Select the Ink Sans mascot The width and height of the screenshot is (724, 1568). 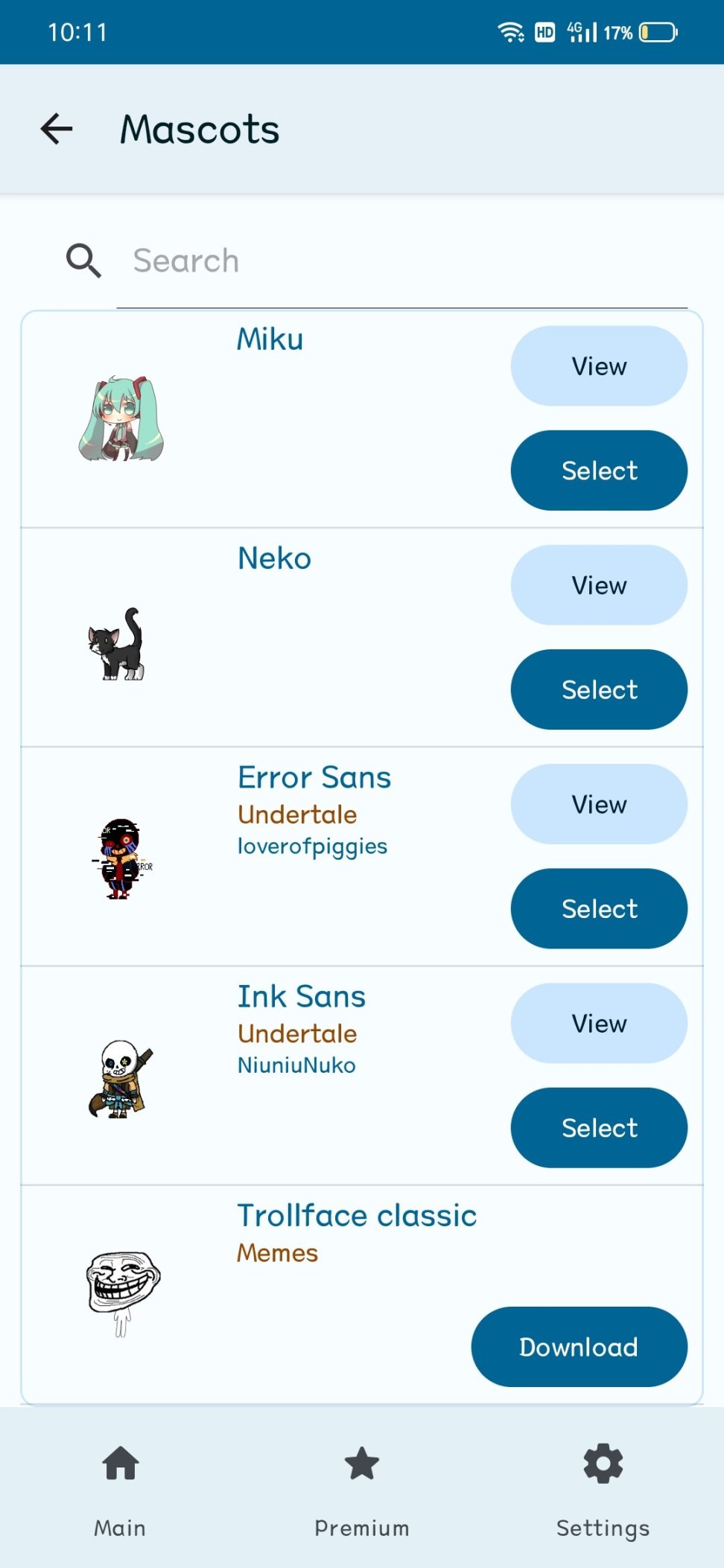coord(598,1127)
